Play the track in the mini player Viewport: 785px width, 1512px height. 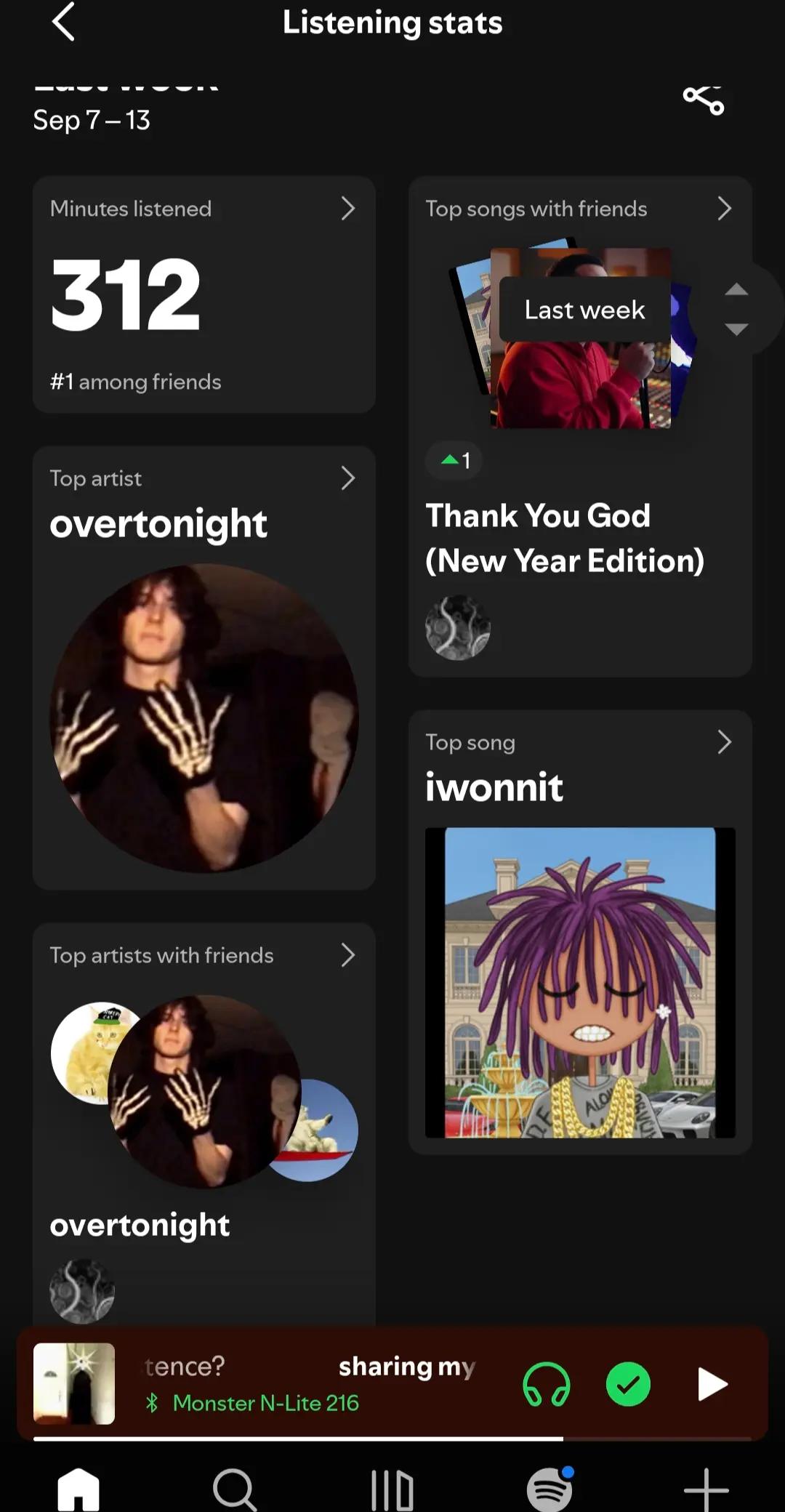pos(712,1384)
